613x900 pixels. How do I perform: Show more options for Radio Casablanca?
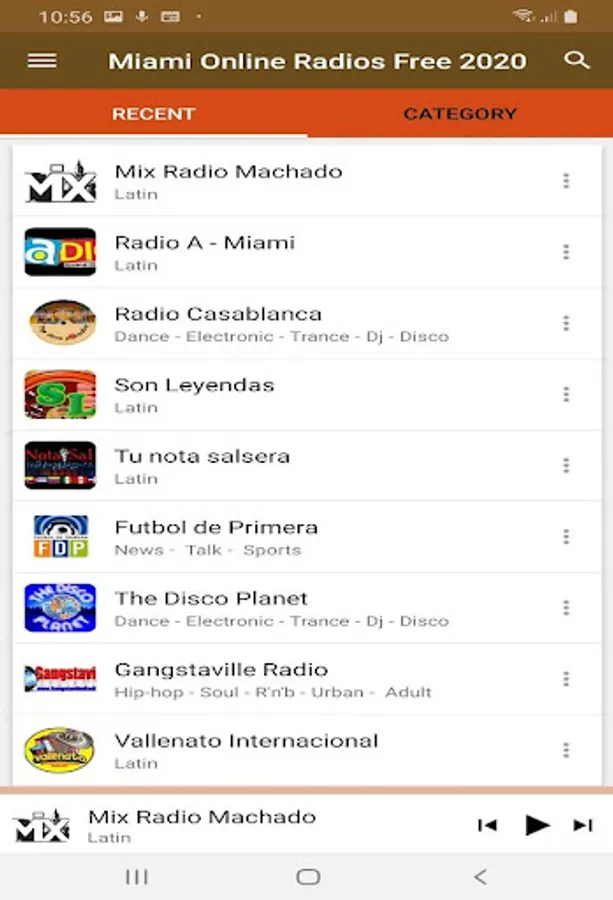(x=566, y=323)
